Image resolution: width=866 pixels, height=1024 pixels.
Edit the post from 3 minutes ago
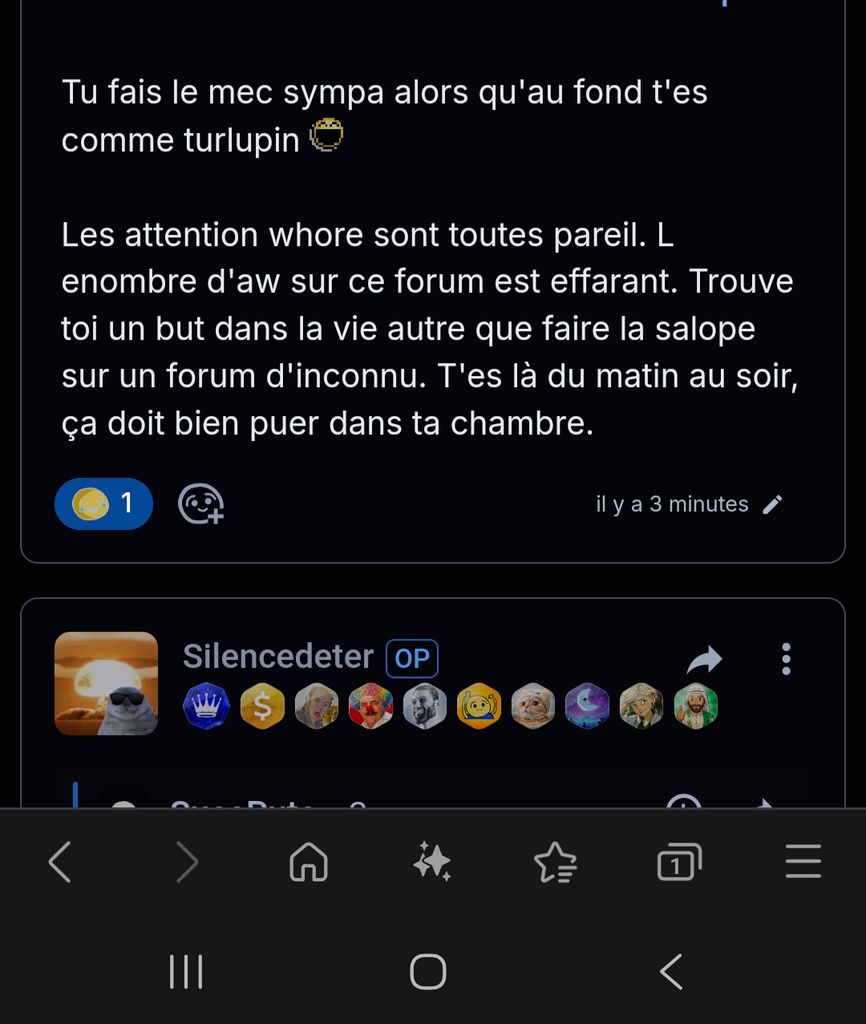pyautogui.click(x=772, y=505)
